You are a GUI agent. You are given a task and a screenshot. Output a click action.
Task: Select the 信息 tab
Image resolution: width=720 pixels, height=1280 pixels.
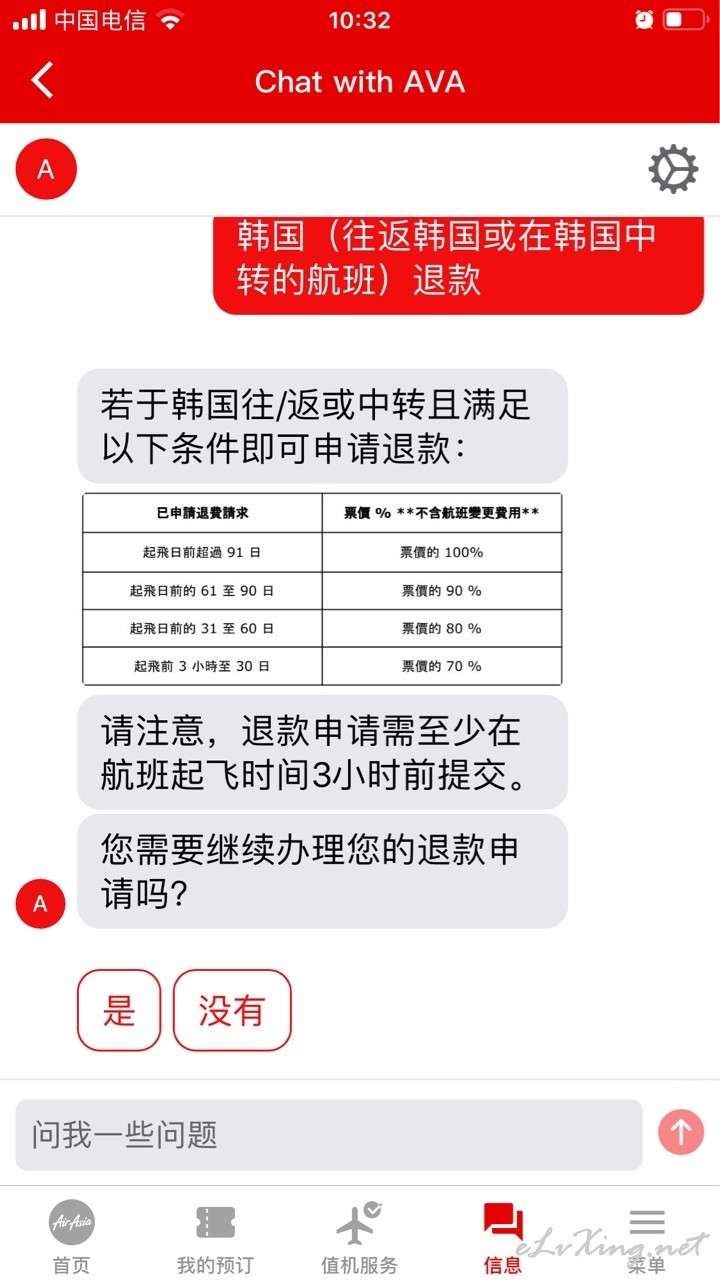(x=503, y=1236)
